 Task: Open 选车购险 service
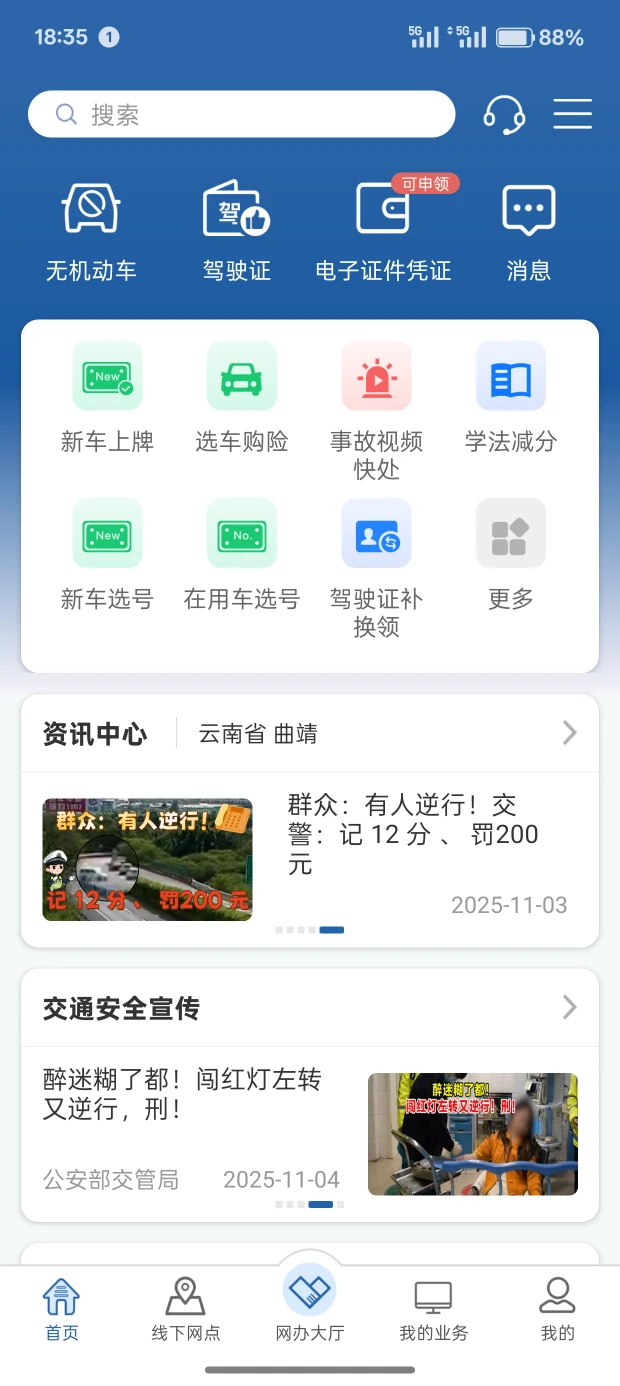click(242, 396)
